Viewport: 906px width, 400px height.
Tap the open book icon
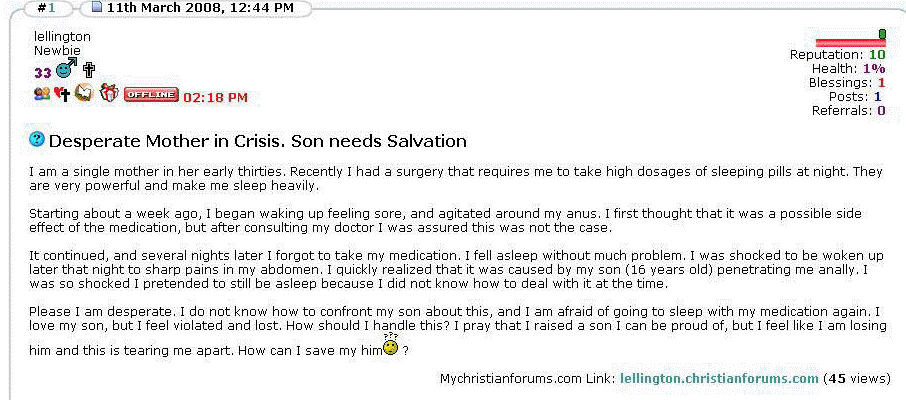(85, 93)
